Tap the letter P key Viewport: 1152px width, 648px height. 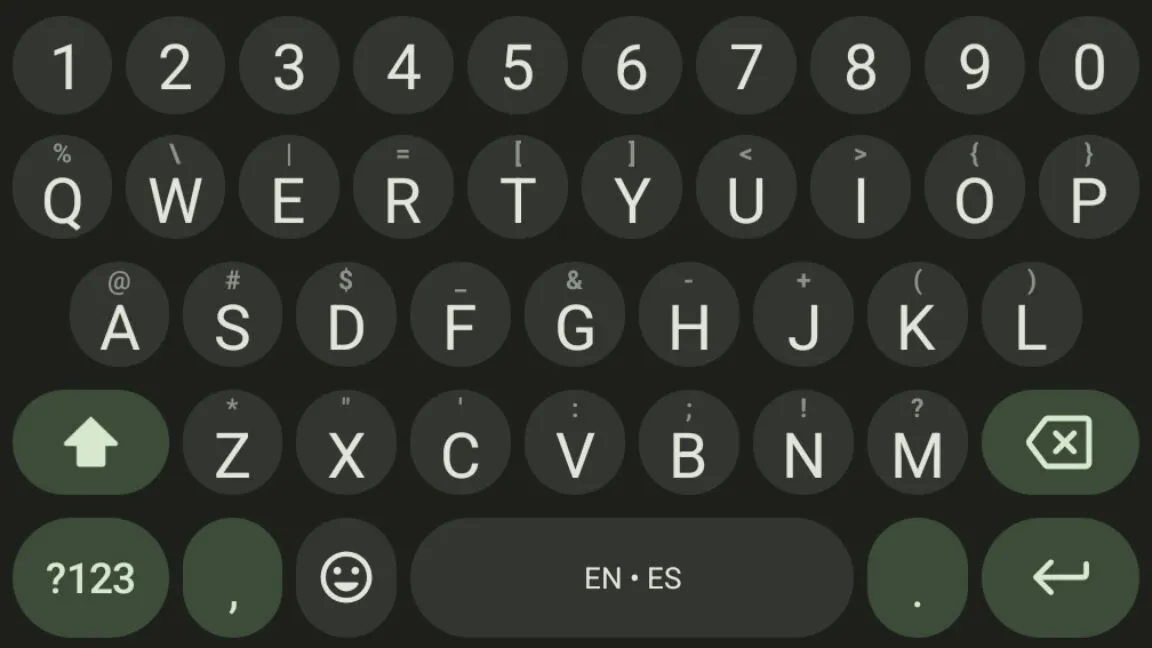coord(1088,188)
